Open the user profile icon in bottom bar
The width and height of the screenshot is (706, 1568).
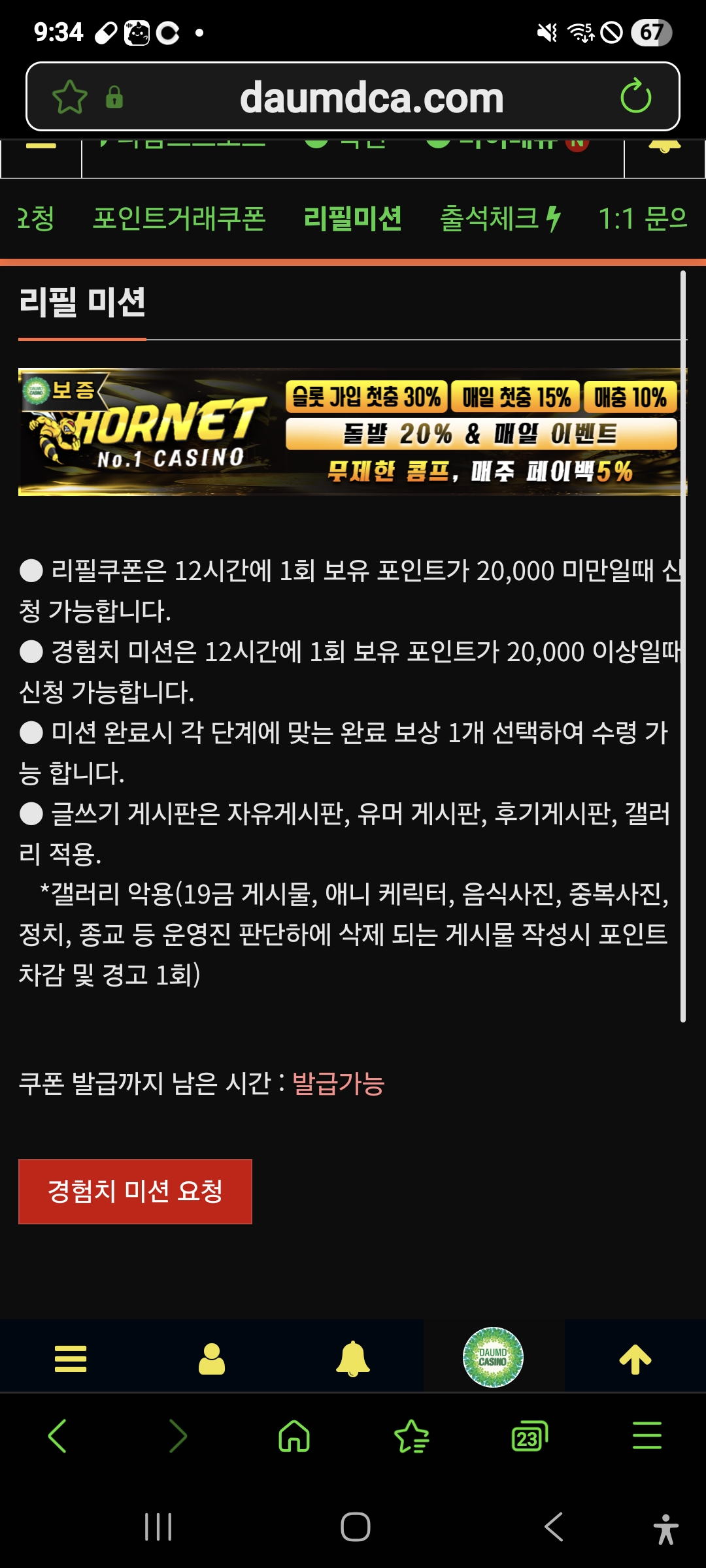[x=212, y=1359]
